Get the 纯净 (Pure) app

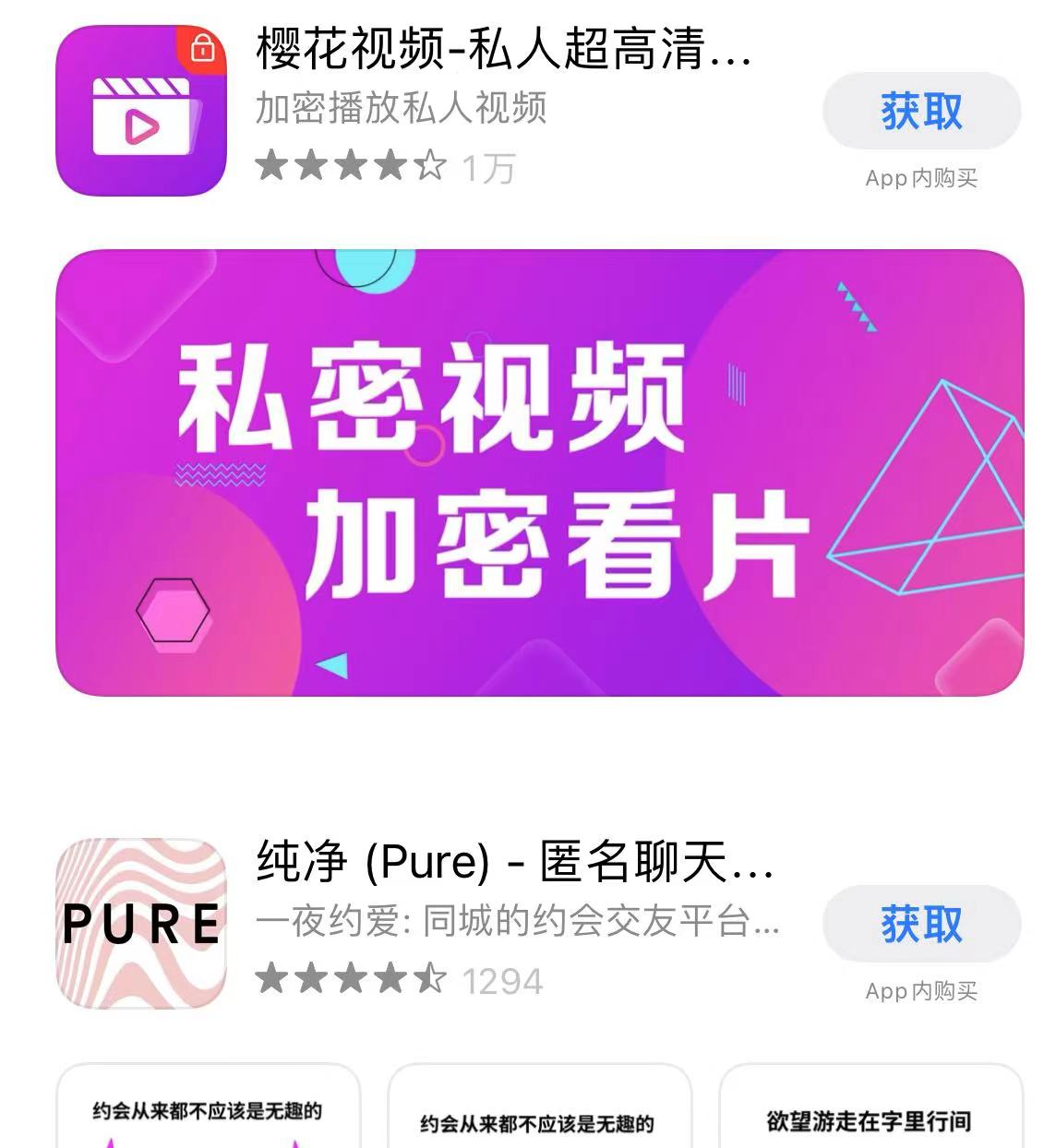(920, 924)
